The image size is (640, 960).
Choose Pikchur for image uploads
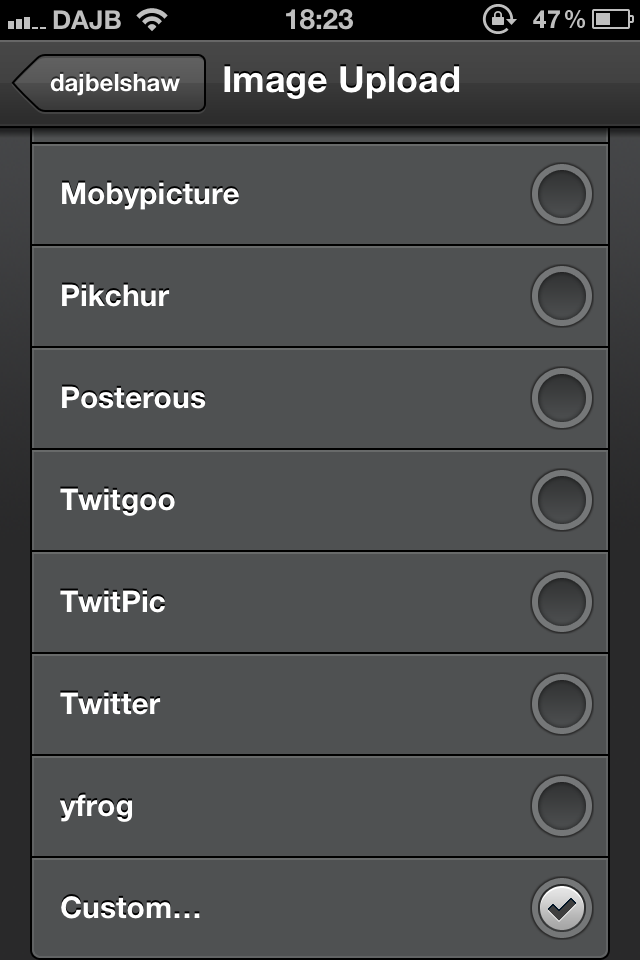coord(320,296)
